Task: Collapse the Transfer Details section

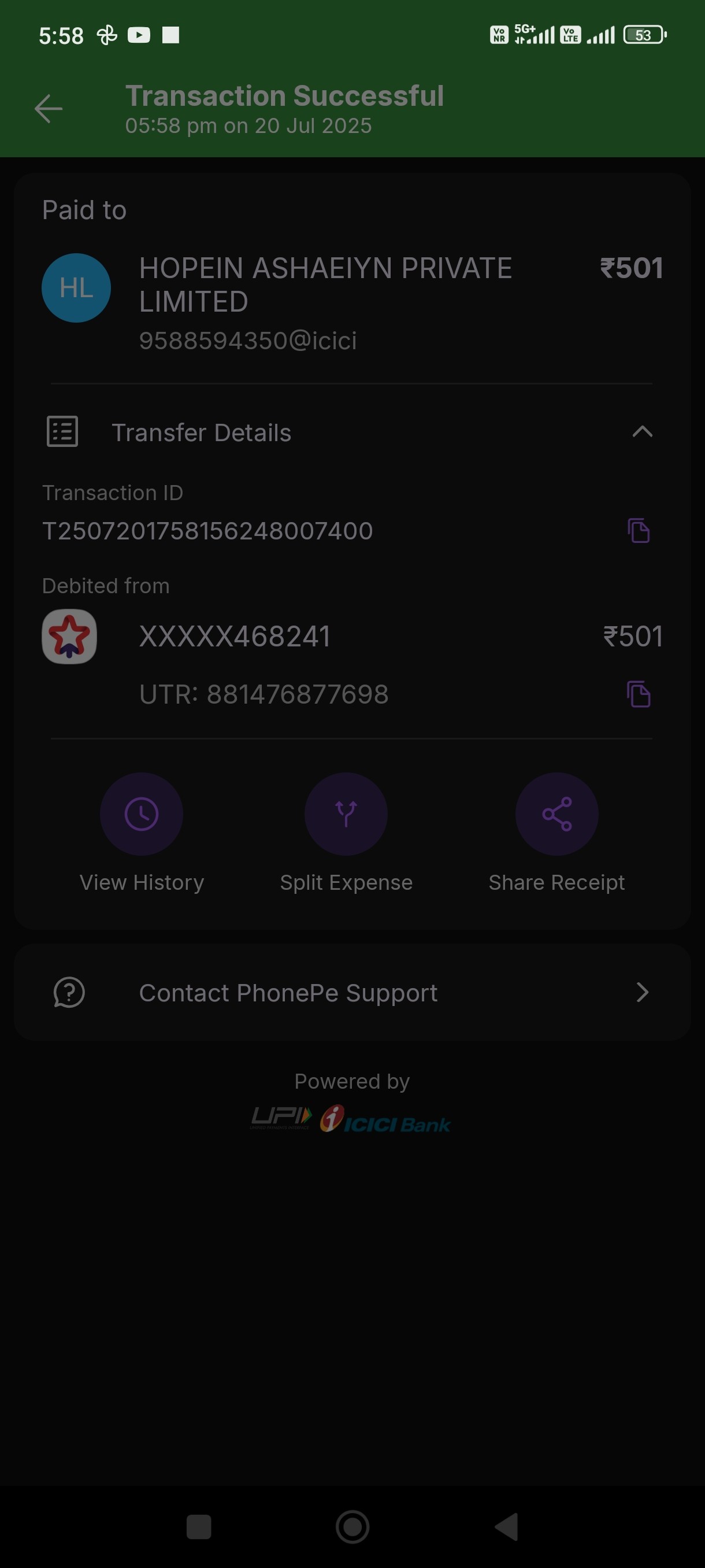Action: coord(643,432)
